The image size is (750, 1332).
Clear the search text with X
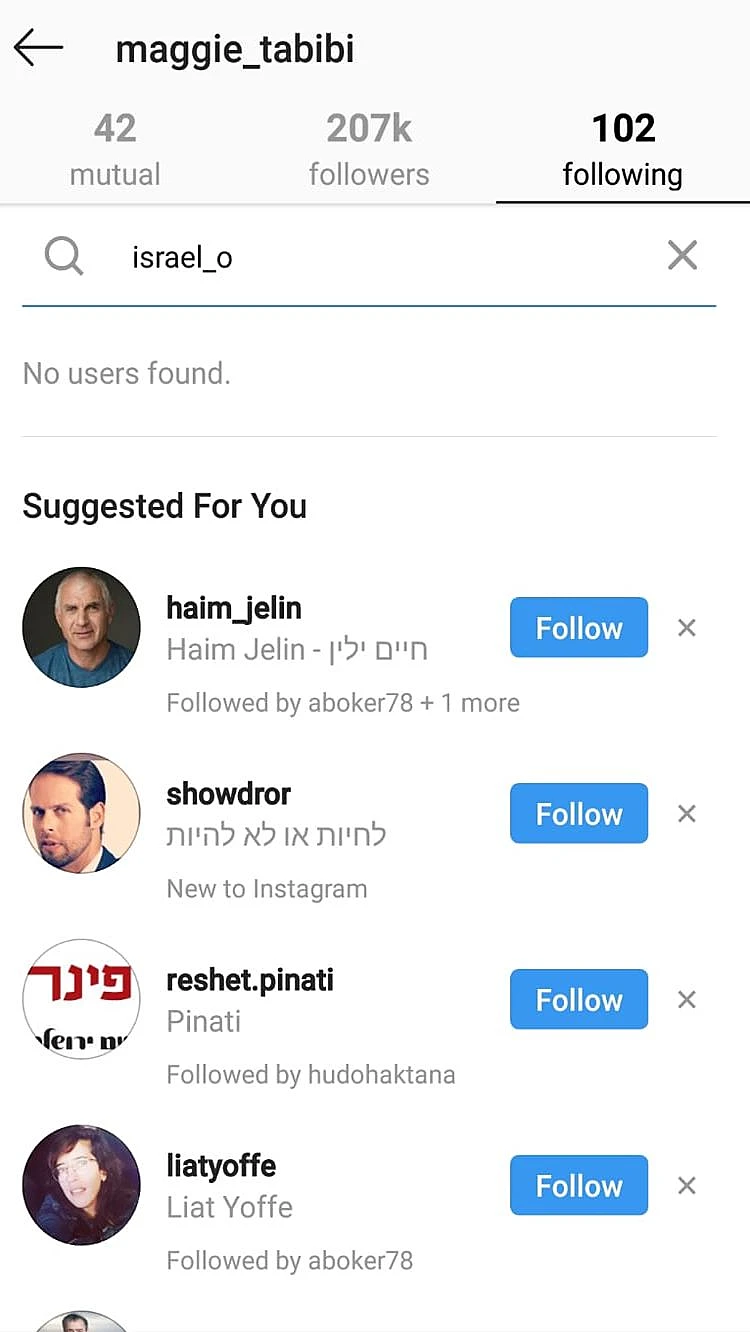682,256
